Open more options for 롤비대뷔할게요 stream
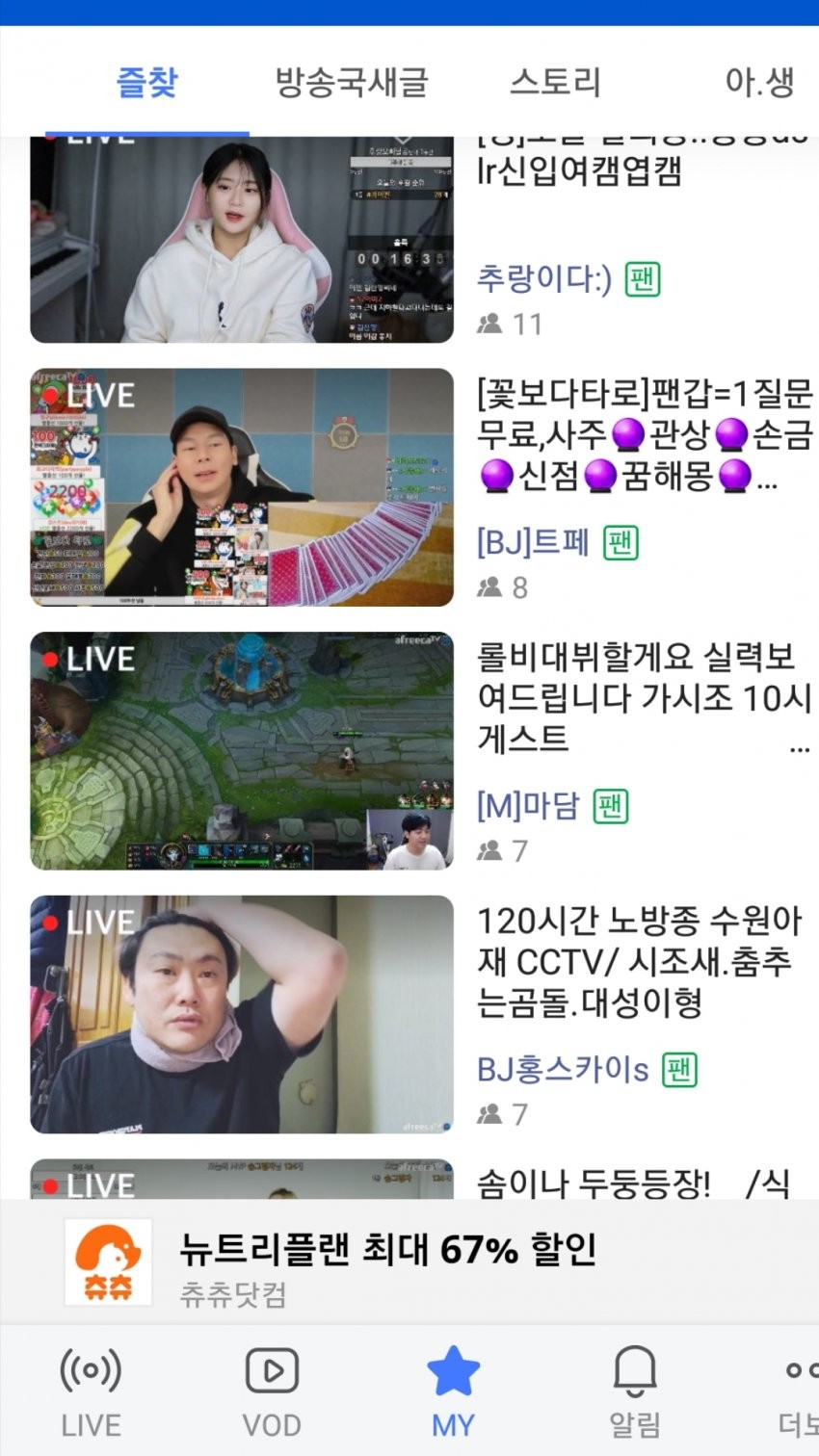Viewport: 819px width, 1456px height. pos(799,748)
